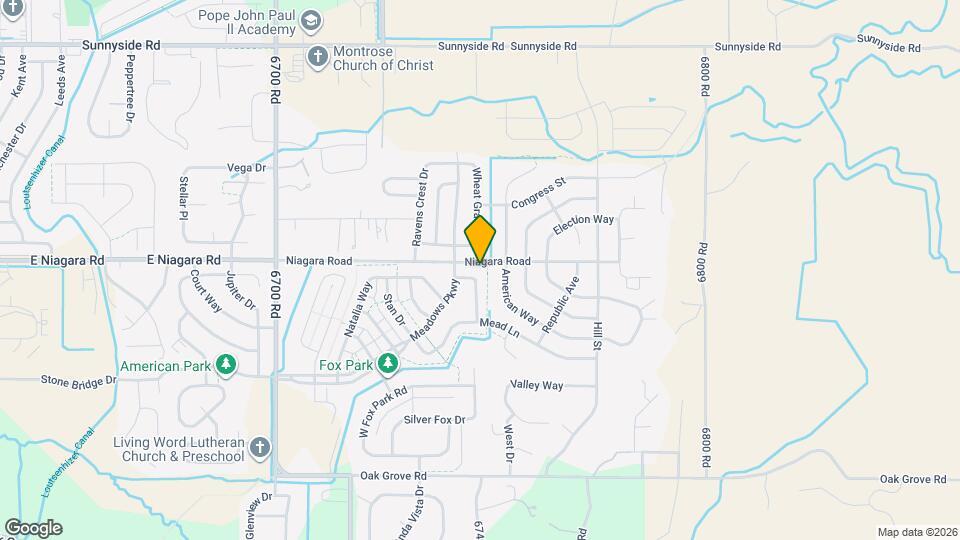
Task: Open Living Word Lutheran Church & Preschool pin
Action: point(260,448)
